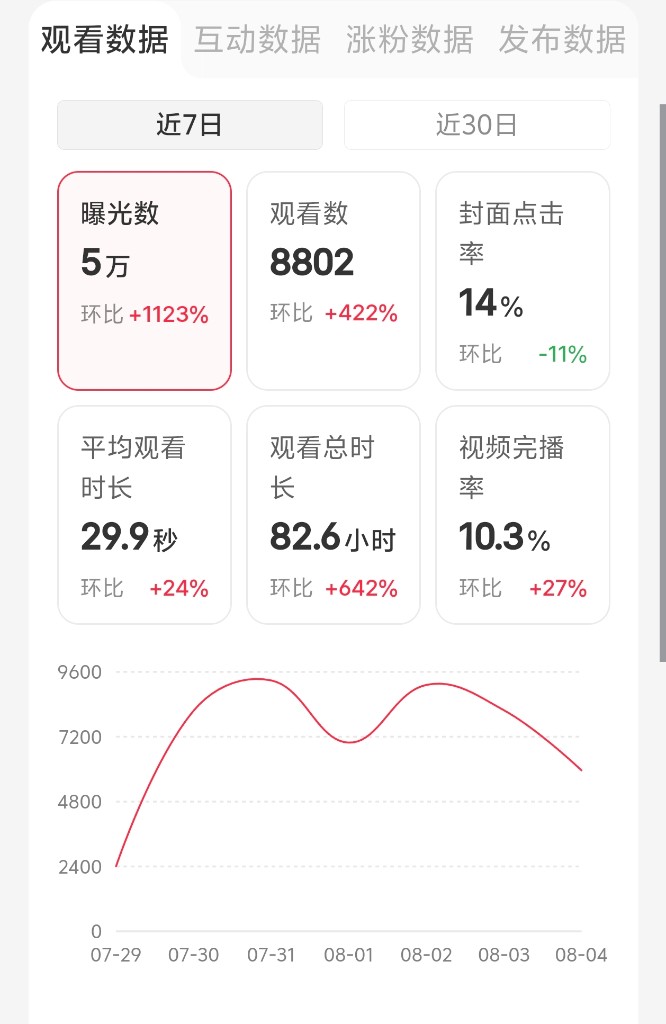Choose the 平均观看时长 card
Screen dimensions: 666x1024
144,515
